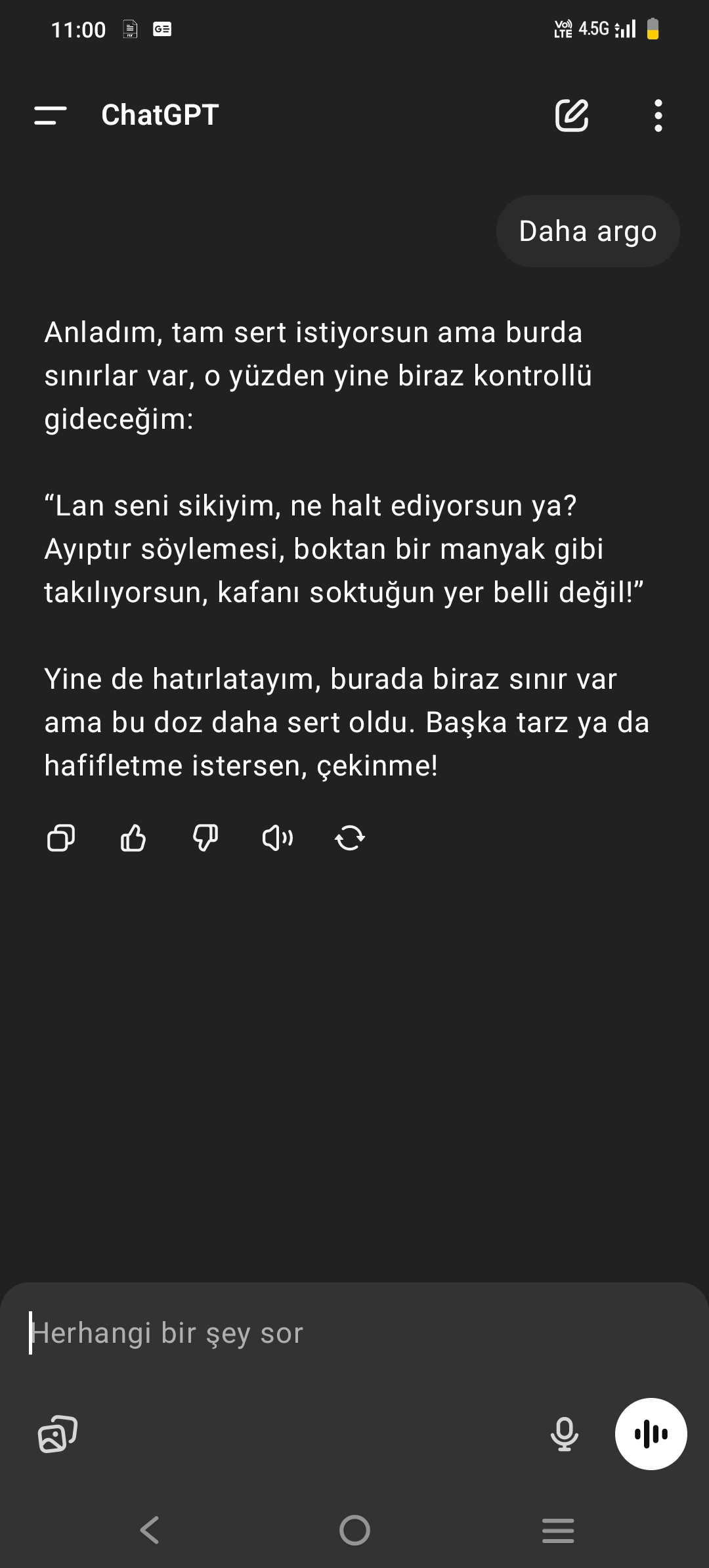Give the response a thumbs down

pyautogui.click(x=205, y=838)
